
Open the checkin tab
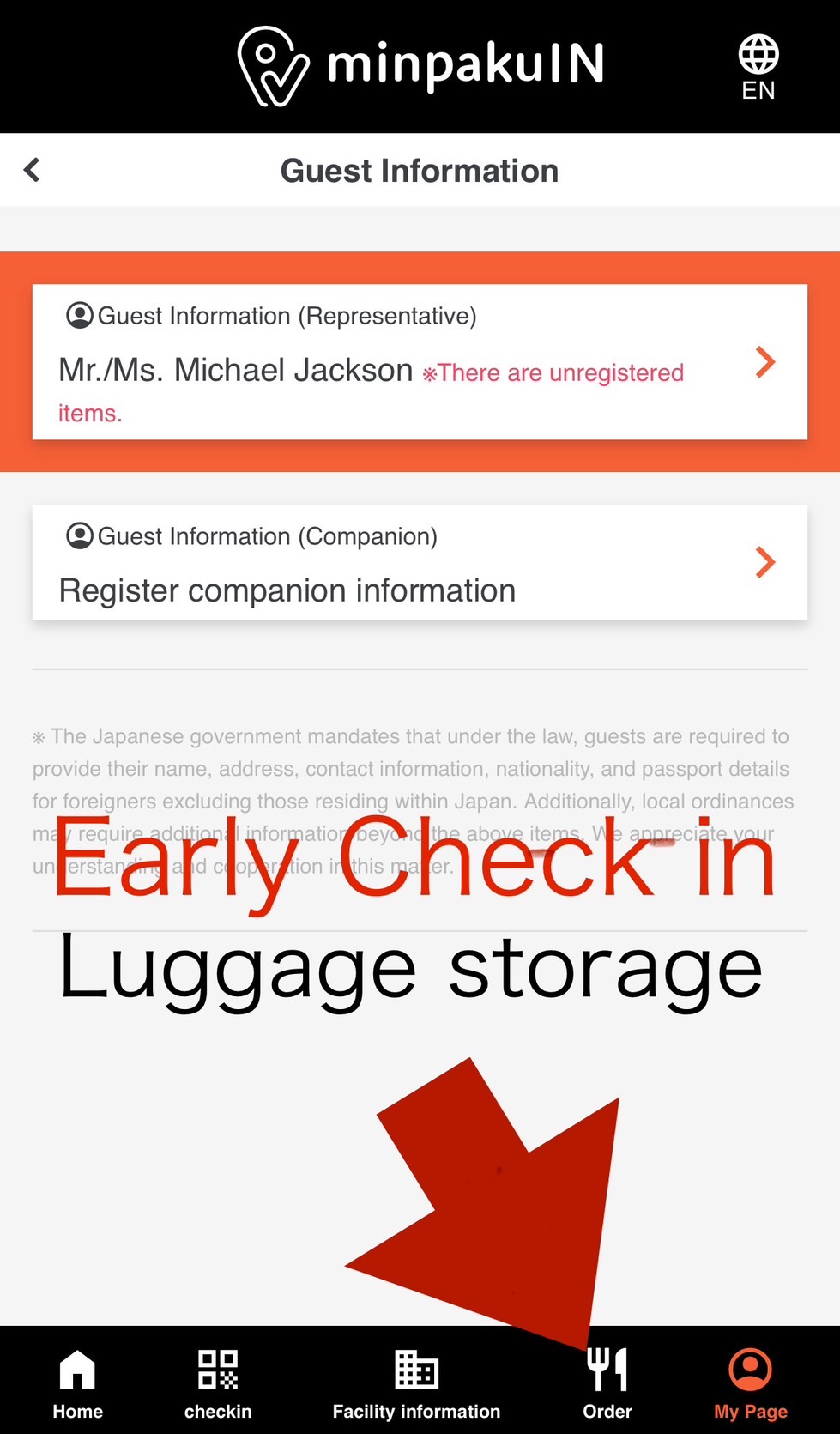click(x=218, y=1383)
